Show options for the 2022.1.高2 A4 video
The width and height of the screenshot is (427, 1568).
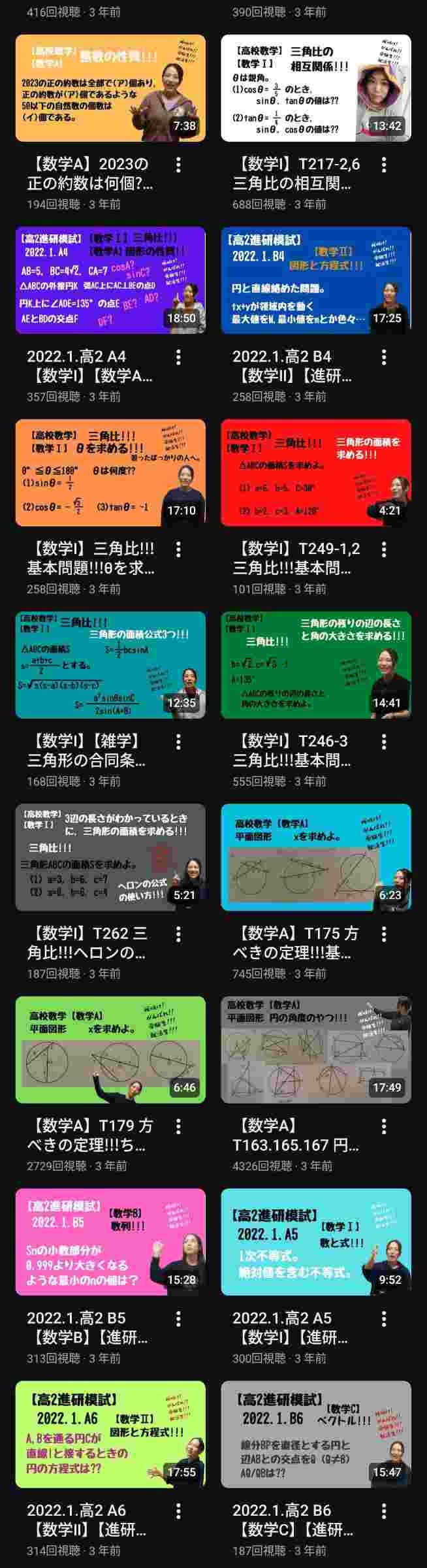click(178, 357)
